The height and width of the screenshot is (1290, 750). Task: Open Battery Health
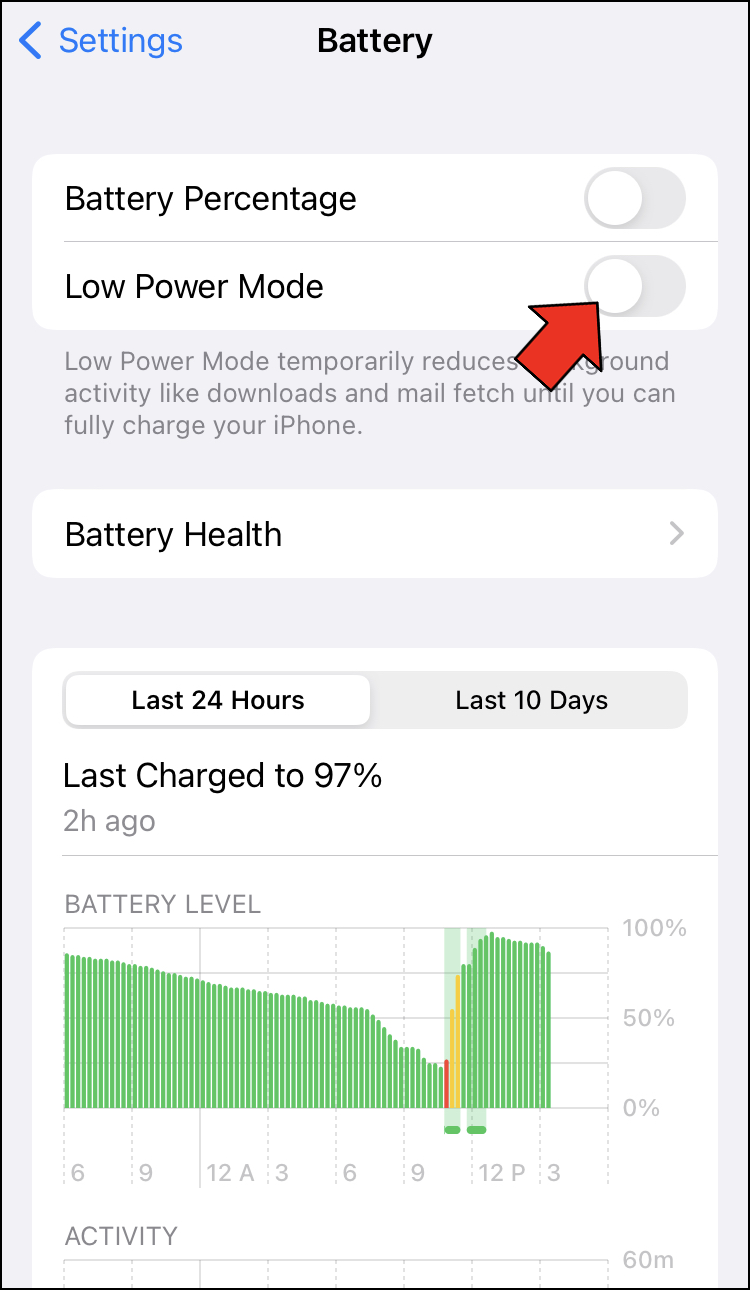pos(375,534)
